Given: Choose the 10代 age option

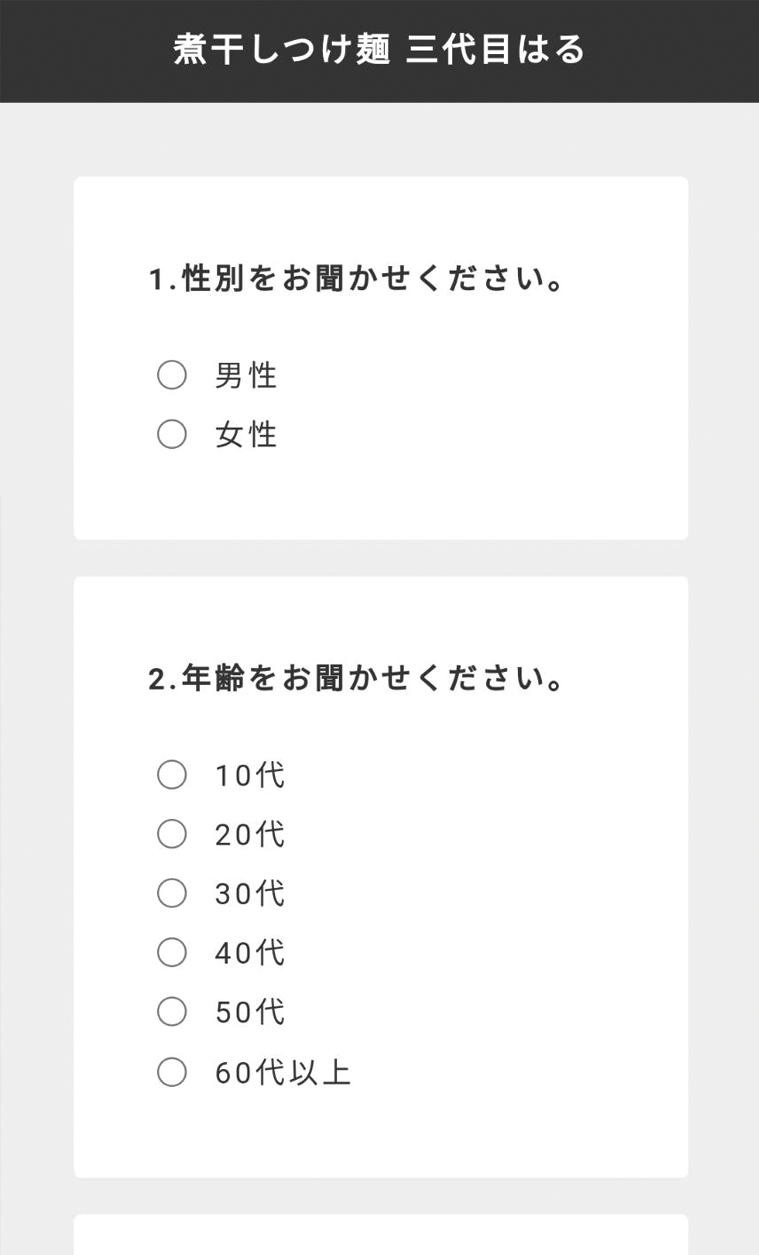Looking at the screenshot, I should tap(172, 774).
